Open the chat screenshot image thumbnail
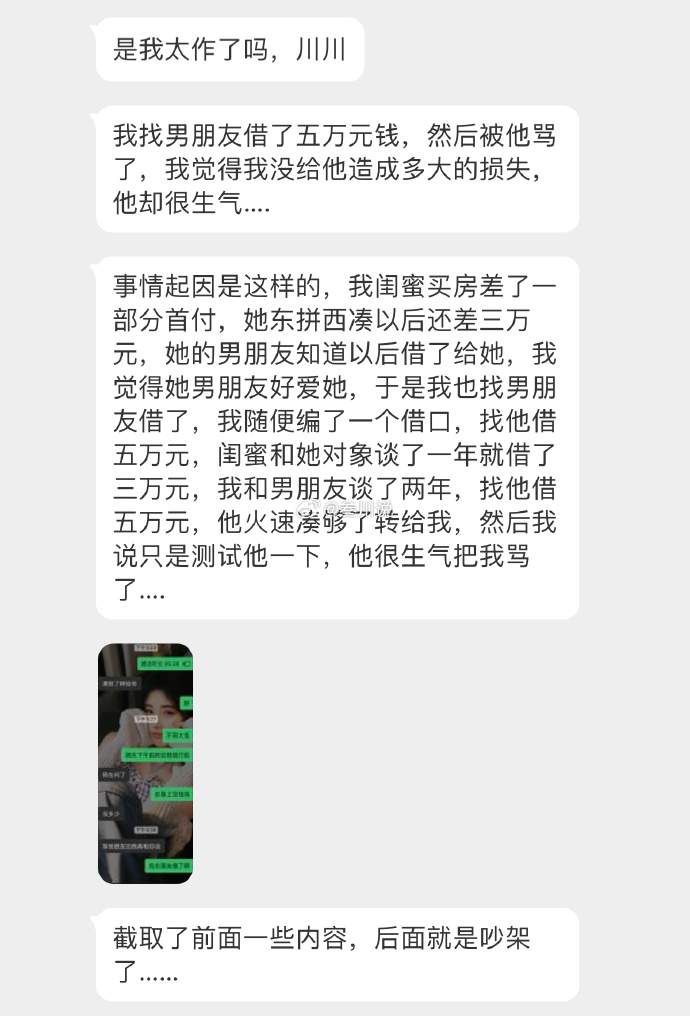690x1016 pixels. (145, 763)
